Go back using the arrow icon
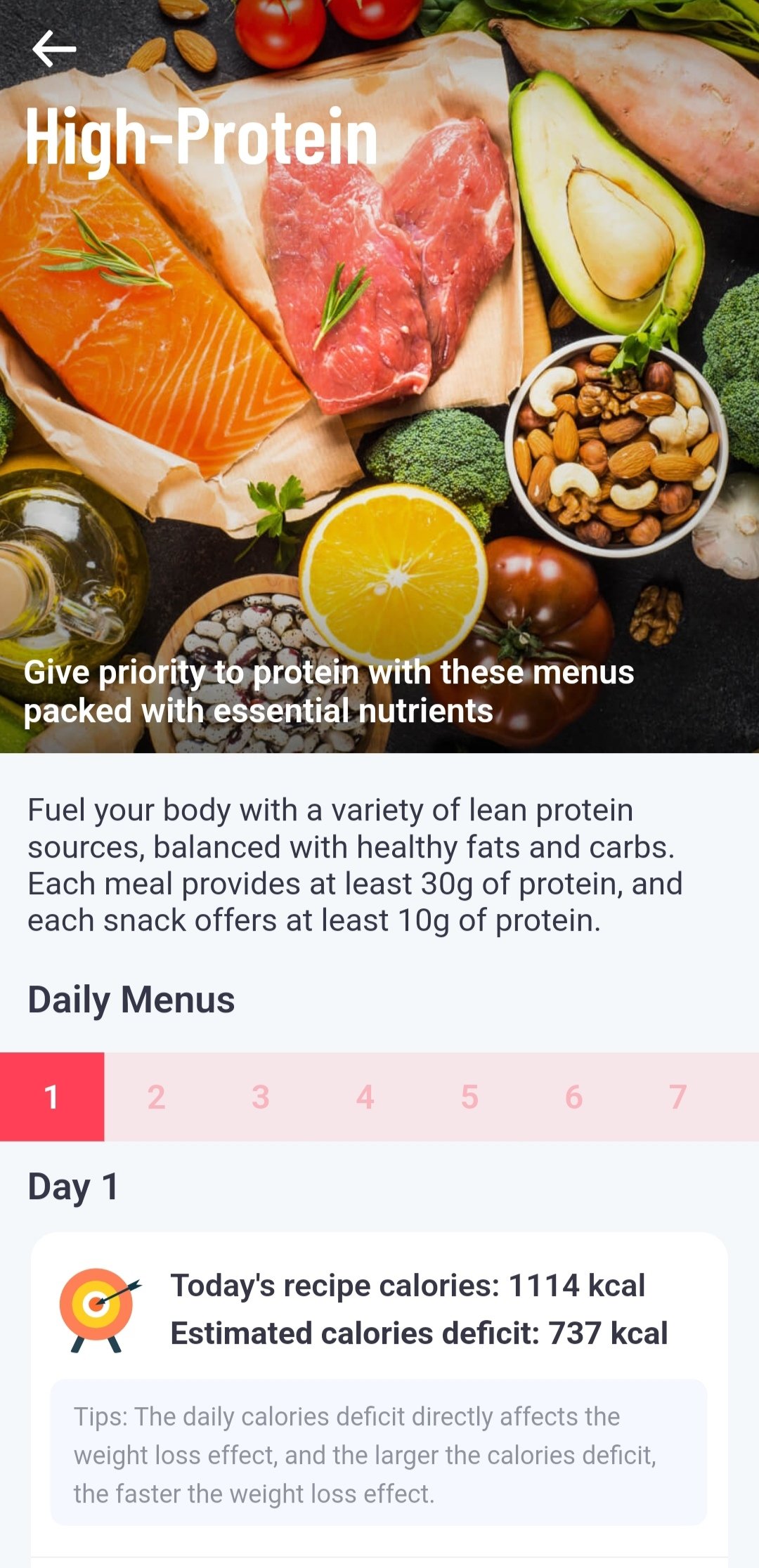This screenshot has height=1568, width=759. pyautogui.click(x=54, y=48)
